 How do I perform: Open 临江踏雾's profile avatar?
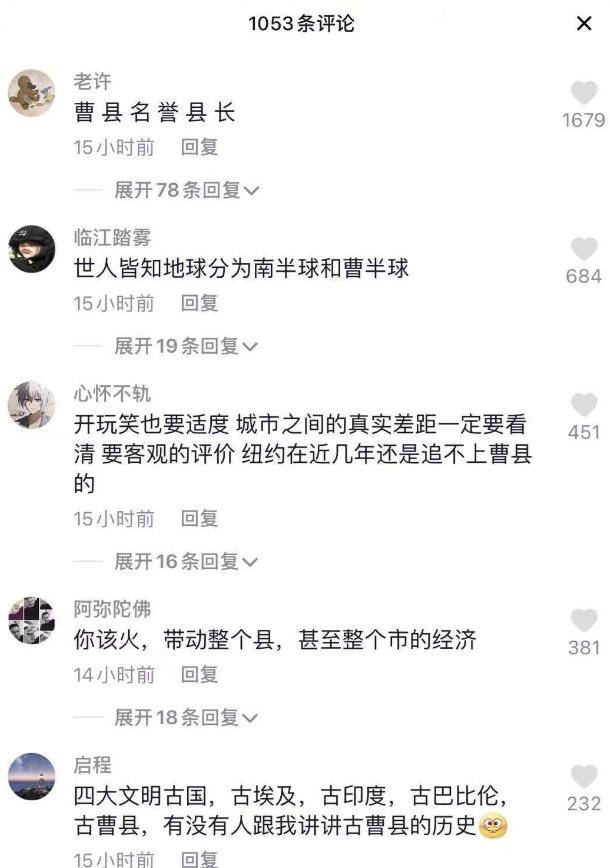coord(32,249)
